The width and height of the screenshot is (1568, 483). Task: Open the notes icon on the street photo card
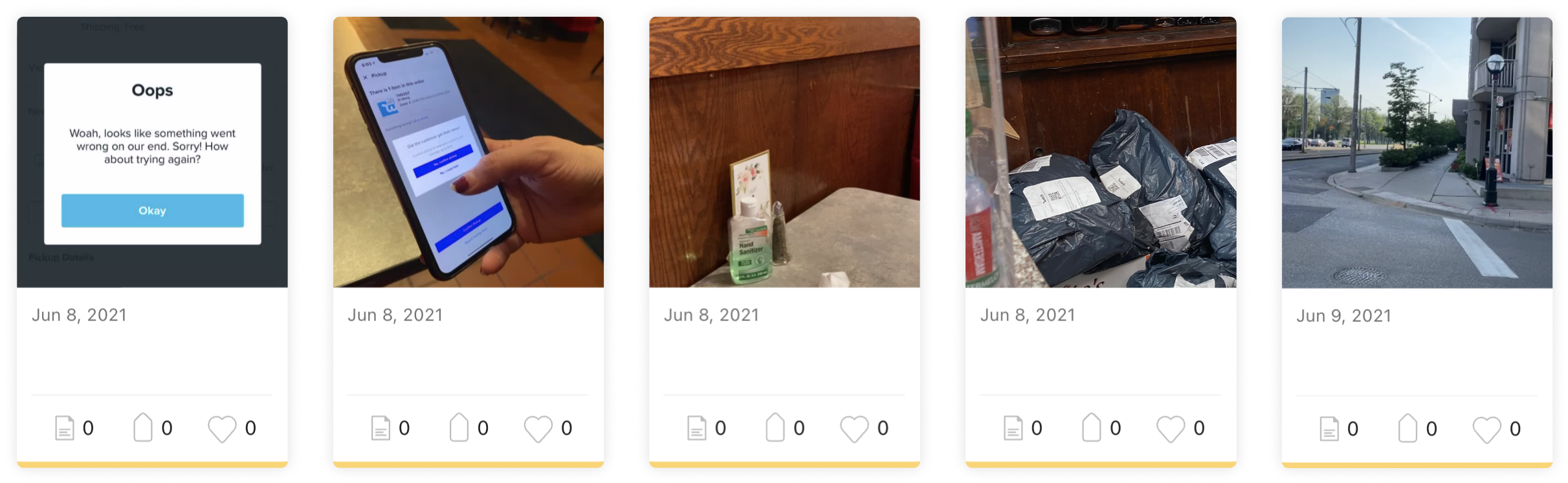(1329, 429)
